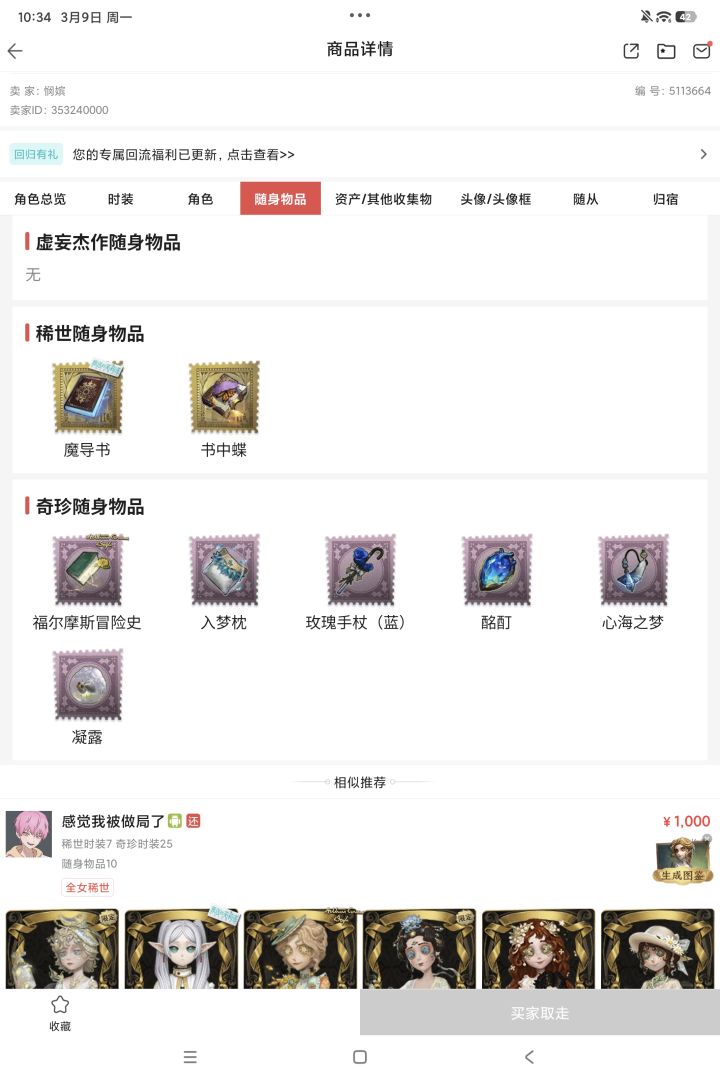
Task: Select the 酩酊 gem item icon
Action: pos(497,569)
